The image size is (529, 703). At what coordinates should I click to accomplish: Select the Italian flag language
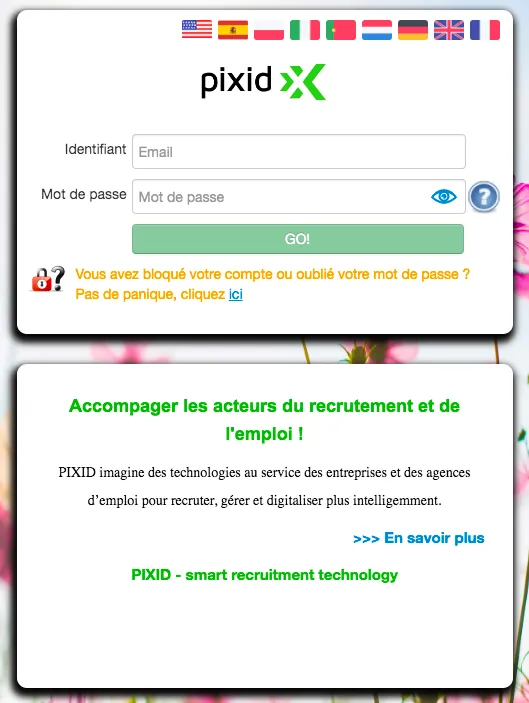tap(305, 30)
